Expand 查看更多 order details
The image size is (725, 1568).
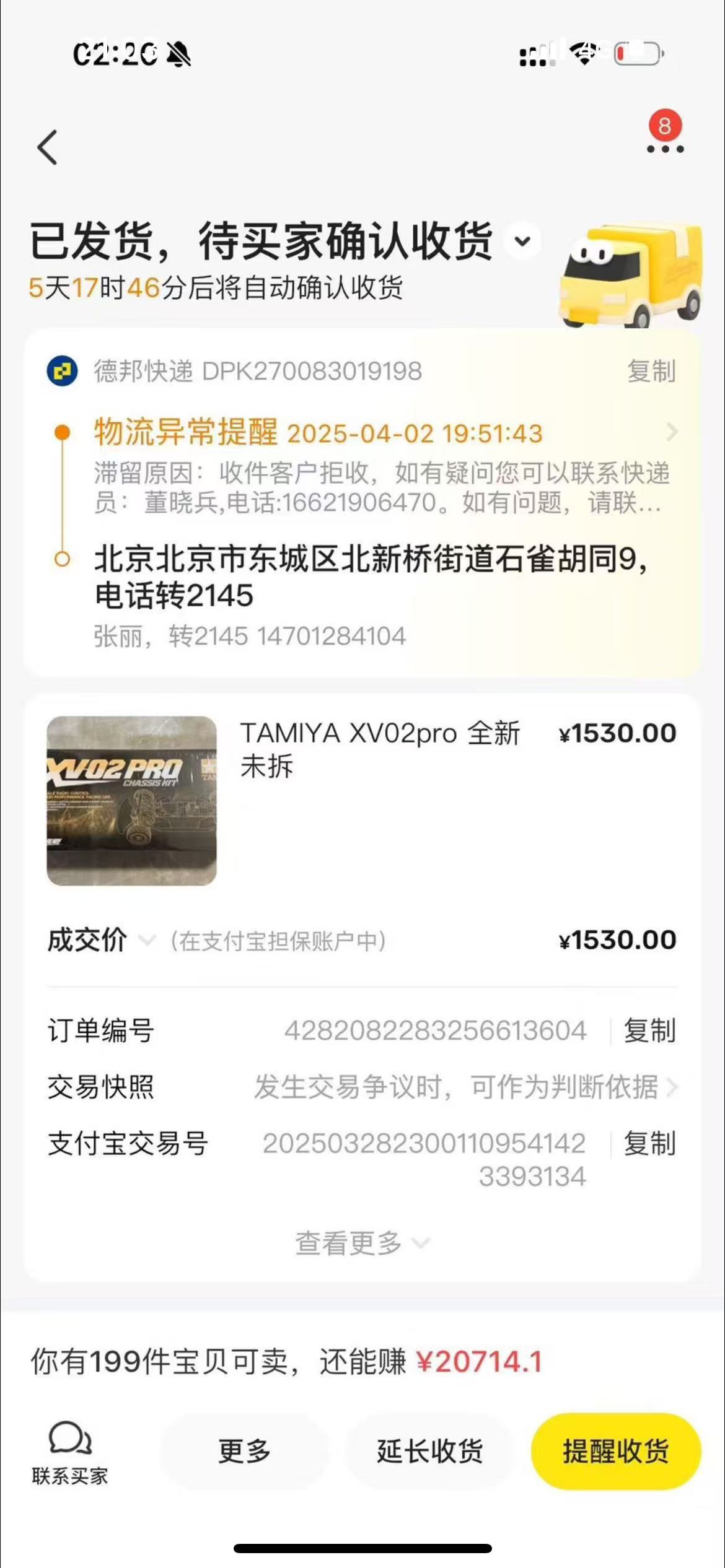[x=362, y=1243]
